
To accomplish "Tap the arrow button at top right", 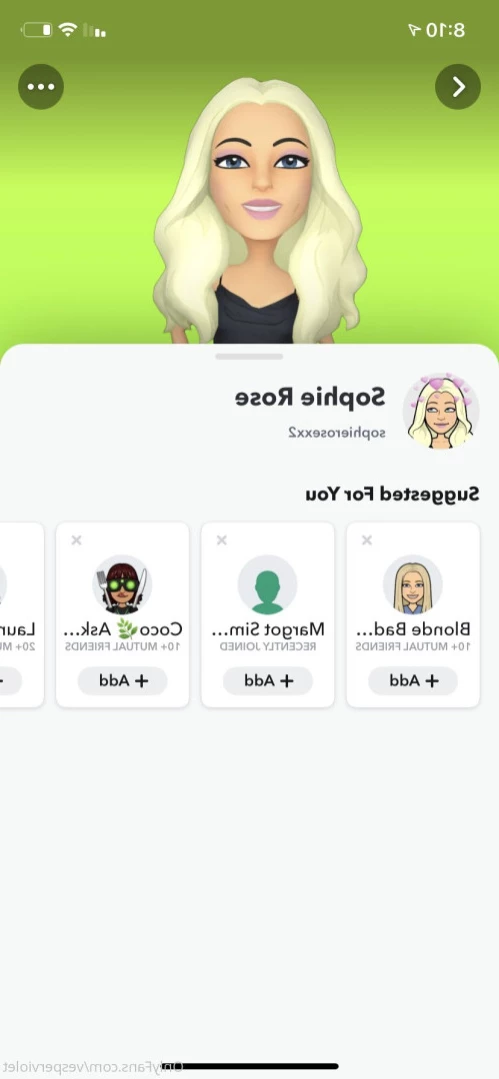I will [458, 87].
